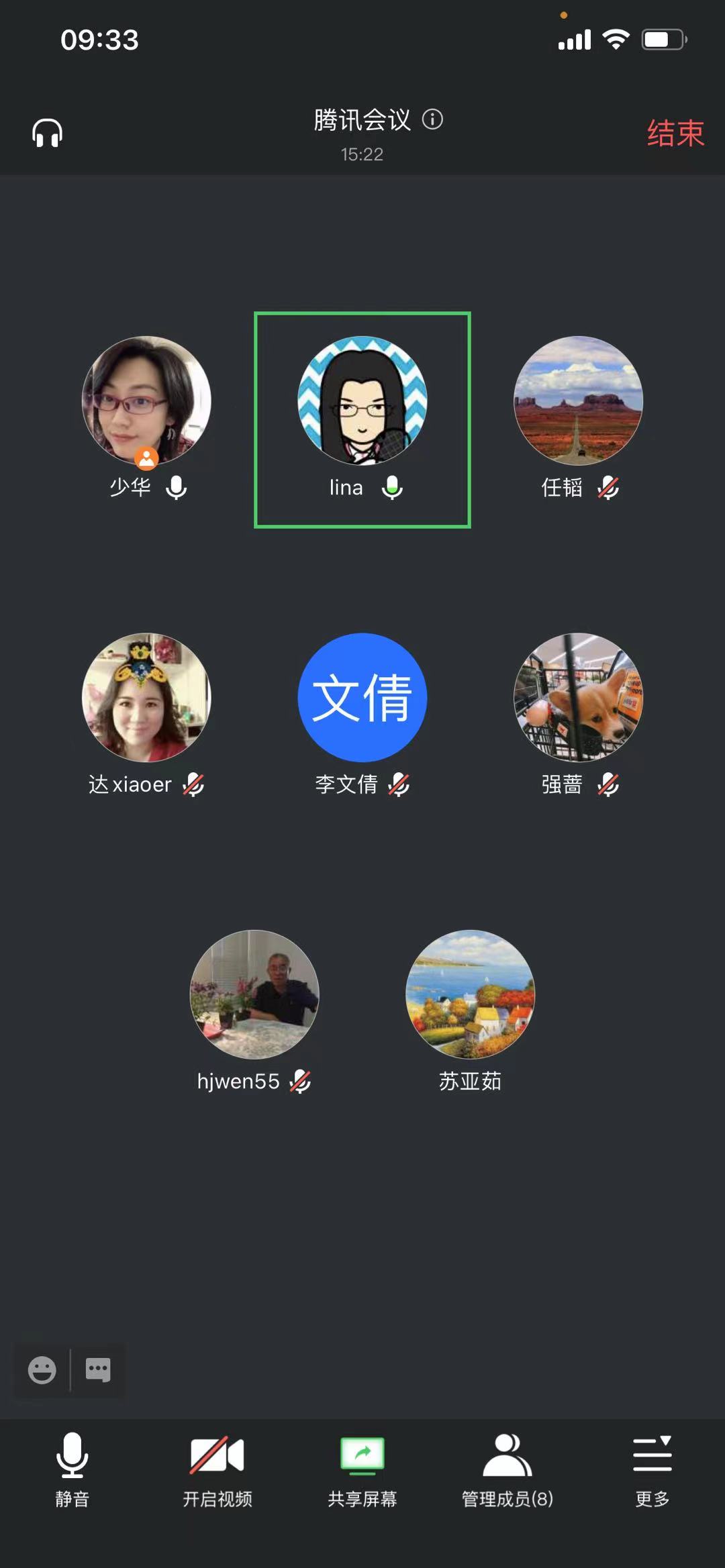The height and width of the screenshot is (1568, 725).
Task: Open the 更多 menu
Action: pyautogui.click(x=652, y=1469)
